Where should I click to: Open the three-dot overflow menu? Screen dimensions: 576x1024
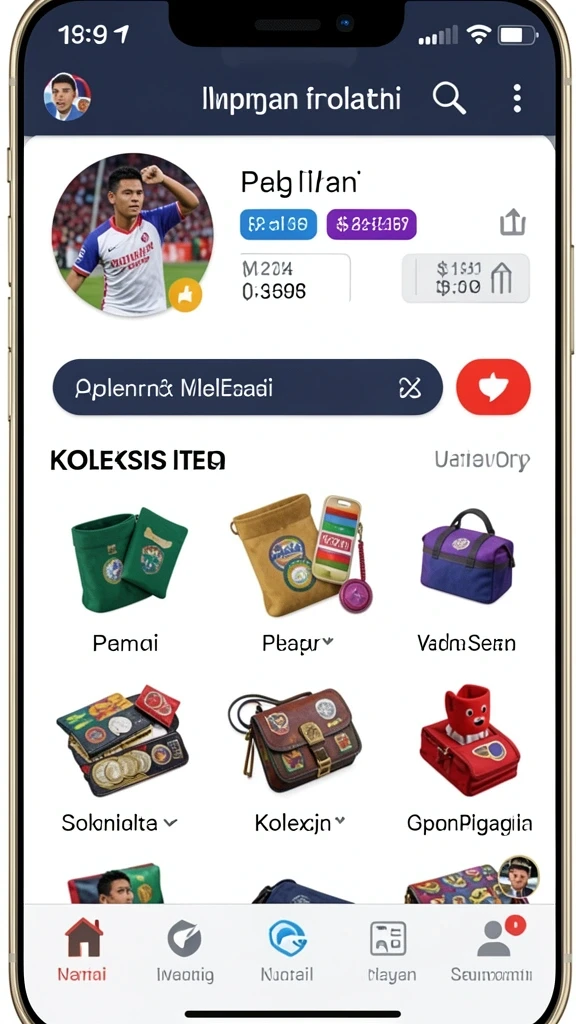coord(517,99)
